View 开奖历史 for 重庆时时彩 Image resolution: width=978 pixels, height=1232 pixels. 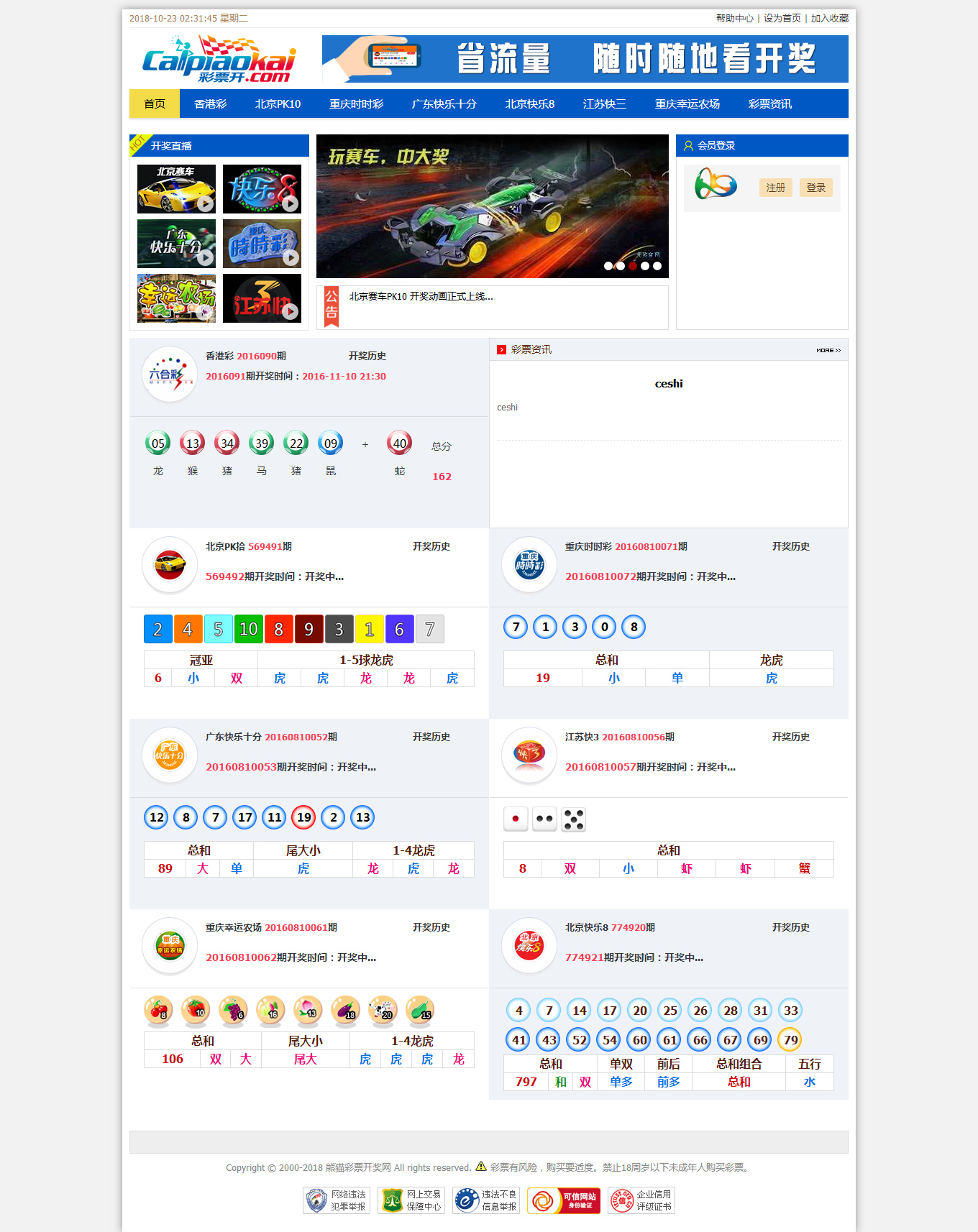[x=790, y=546]
